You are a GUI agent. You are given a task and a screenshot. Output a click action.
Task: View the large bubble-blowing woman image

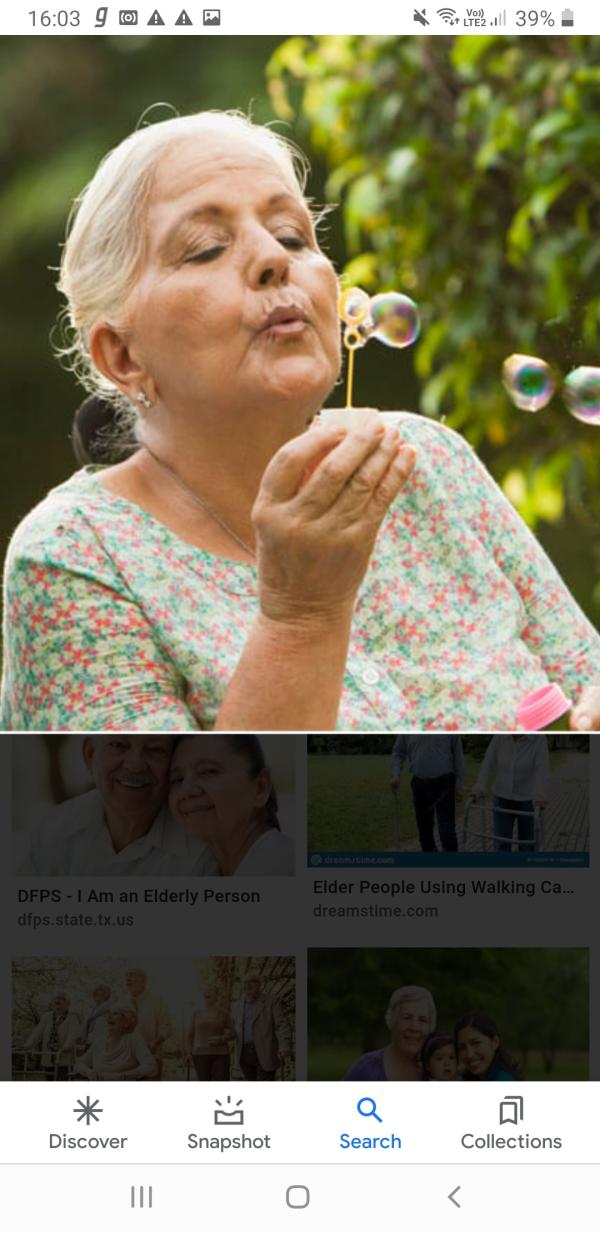[300, 382]
